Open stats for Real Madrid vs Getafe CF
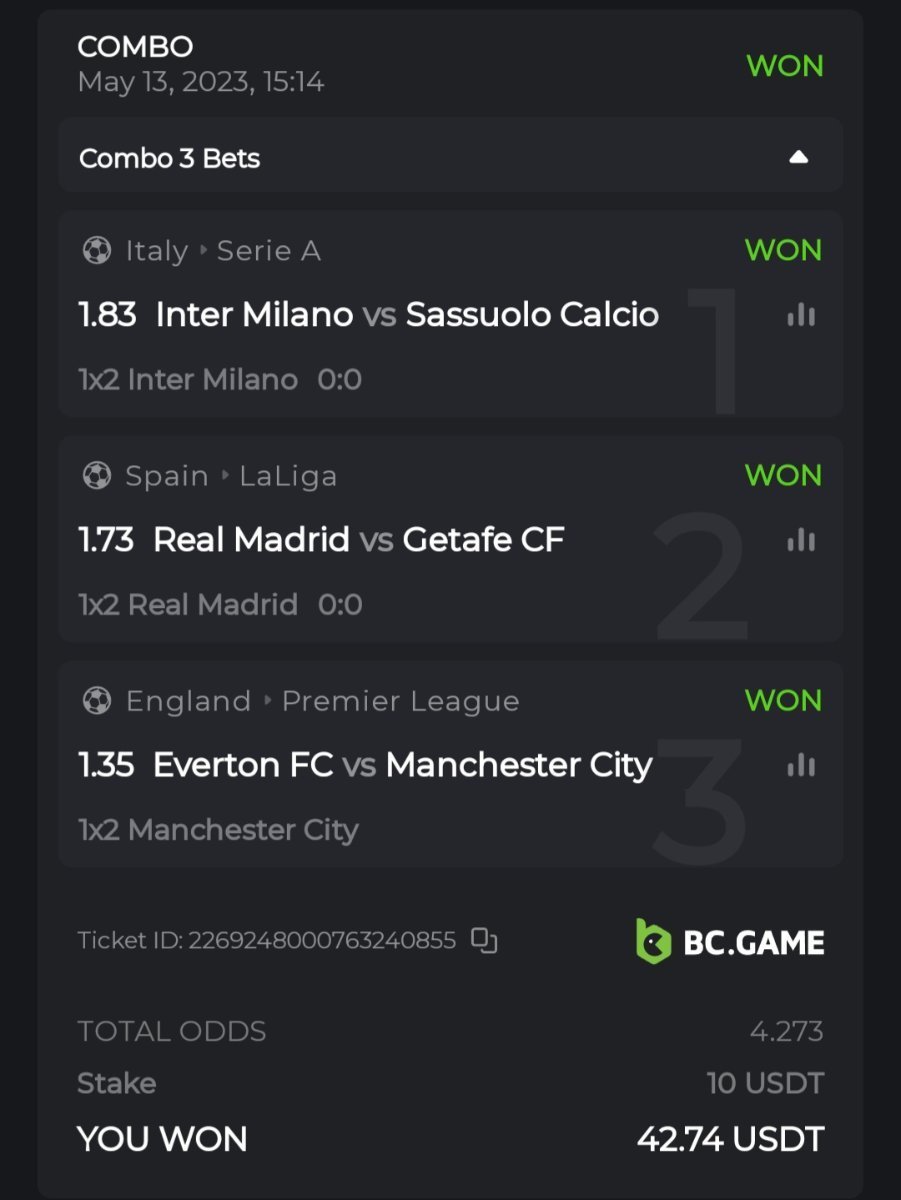Screen dimensions: 901x1200 point(801,541)
